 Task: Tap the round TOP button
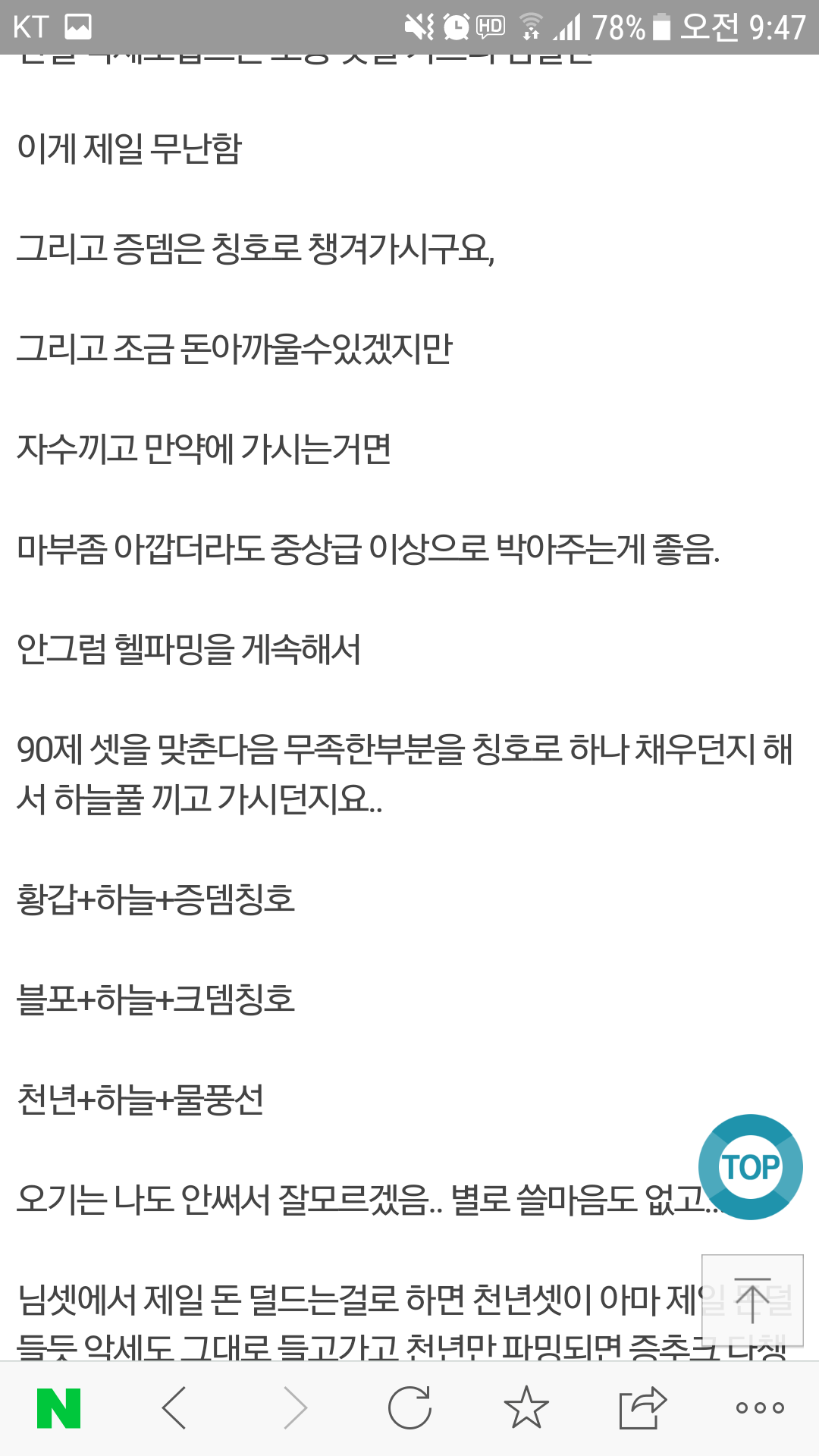(750, 1167)
